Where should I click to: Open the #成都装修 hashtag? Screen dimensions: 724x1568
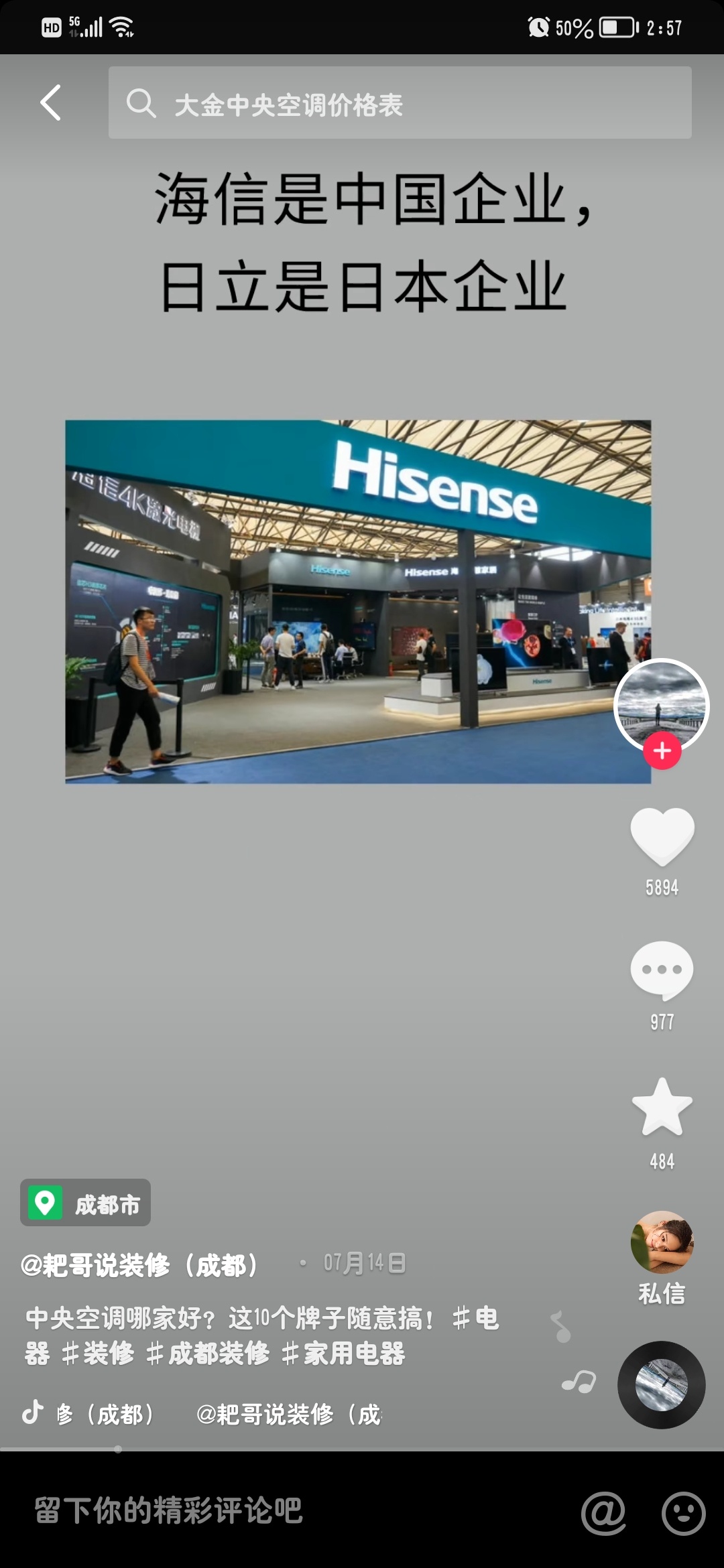coord(209,1354)
